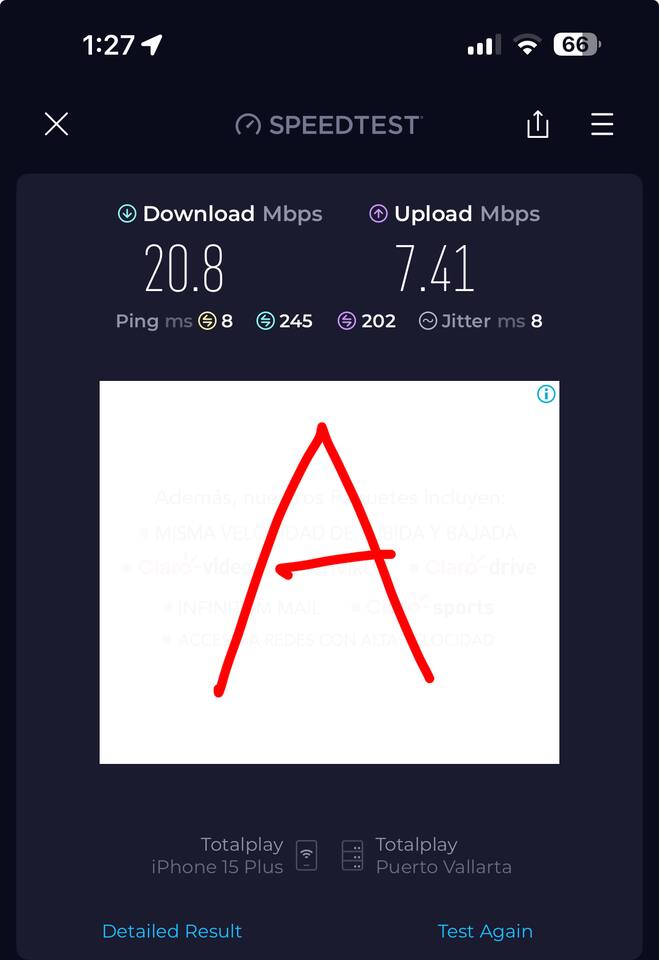Image resolution: width=659 pixels, height=960 pixels.
Task: Run Test Again
Action: [485, 931]
